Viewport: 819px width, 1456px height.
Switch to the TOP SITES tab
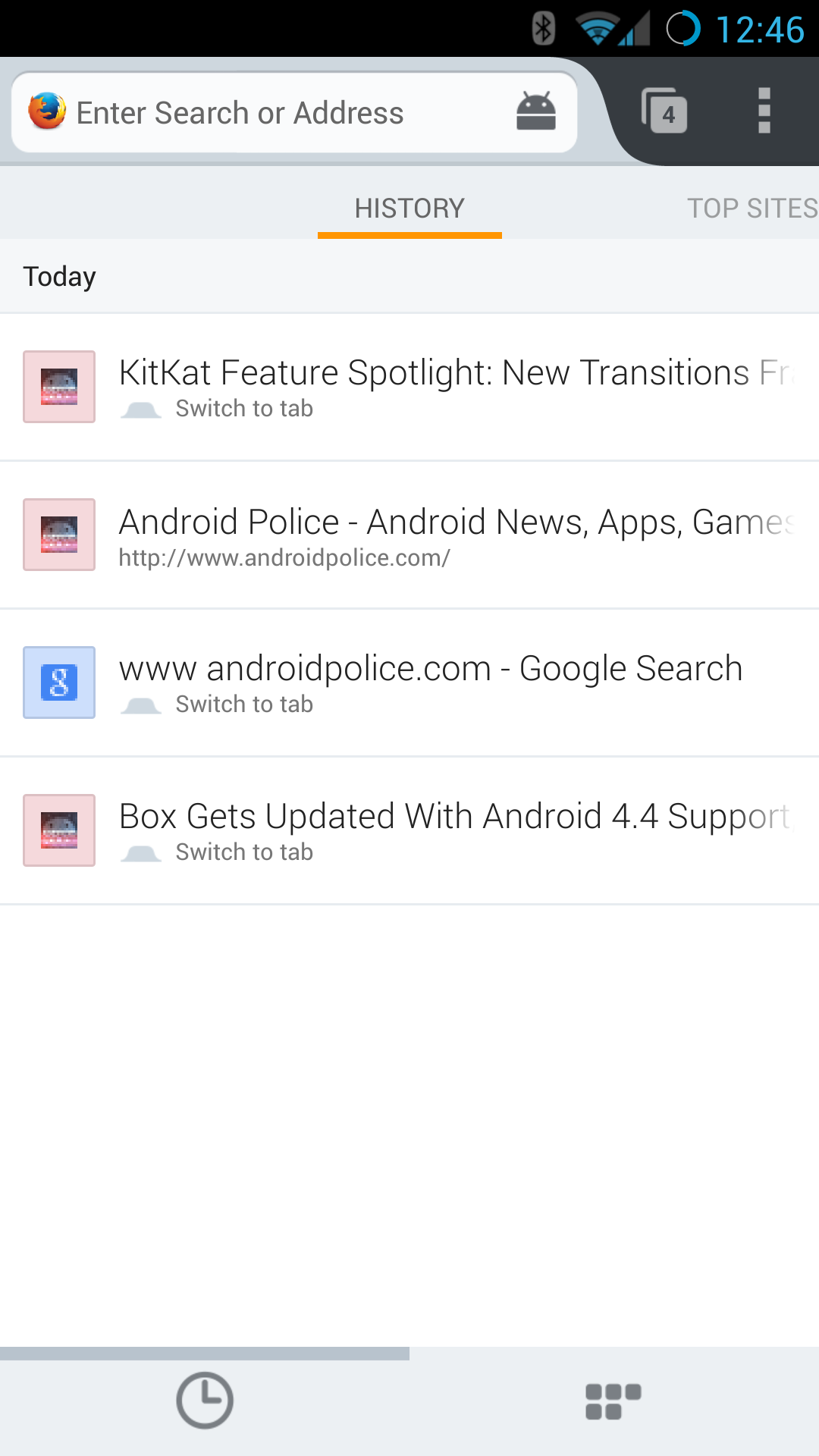click(751, 208)
